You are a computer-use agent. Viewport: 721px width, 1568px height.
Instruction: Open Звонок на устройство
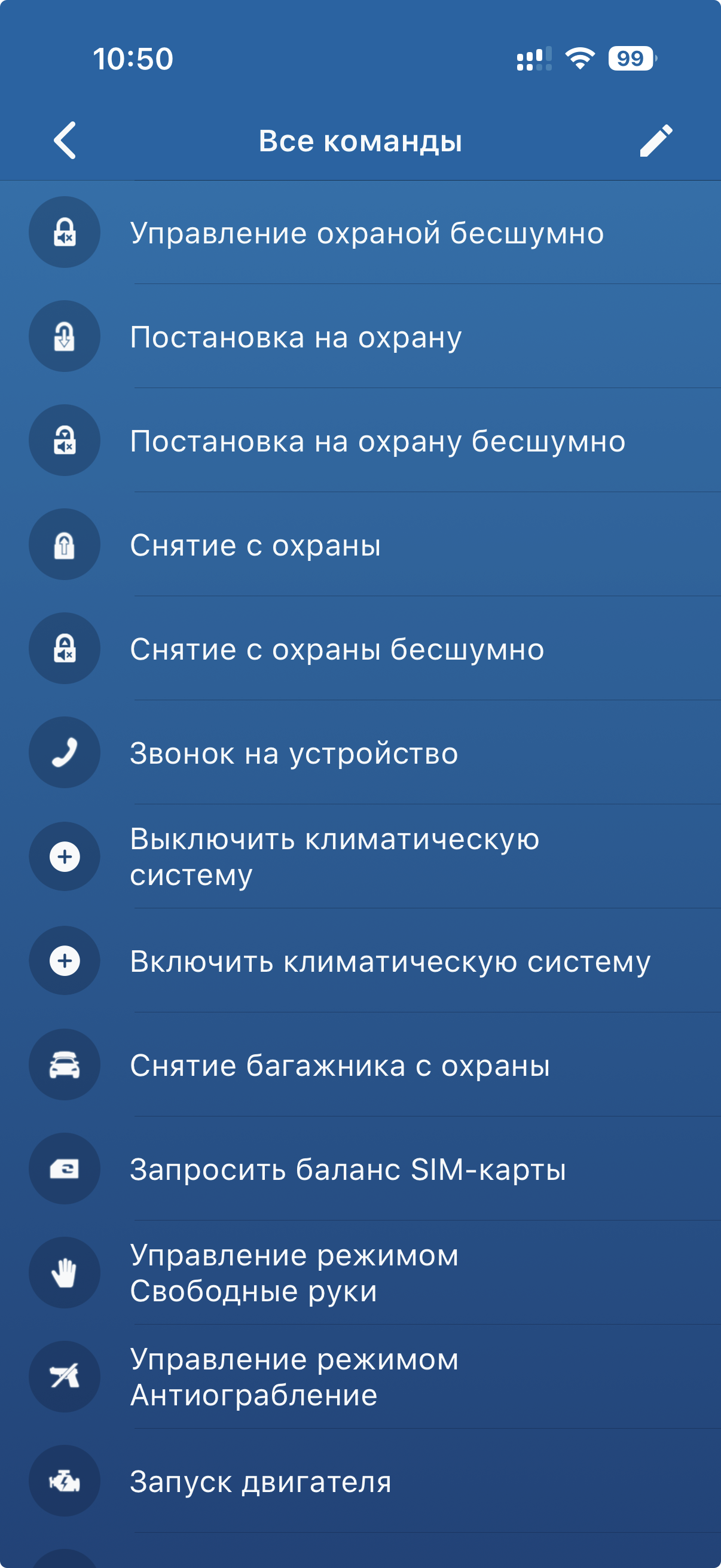[360, 753]
